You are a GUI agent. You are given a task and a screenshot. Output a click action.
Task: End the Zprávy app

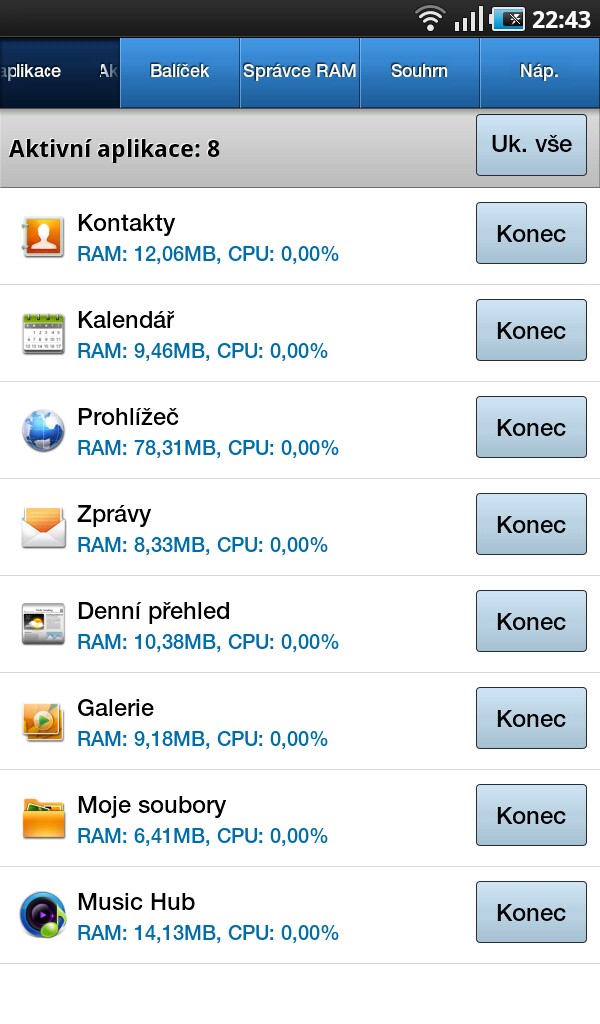[x=531, y=524]
